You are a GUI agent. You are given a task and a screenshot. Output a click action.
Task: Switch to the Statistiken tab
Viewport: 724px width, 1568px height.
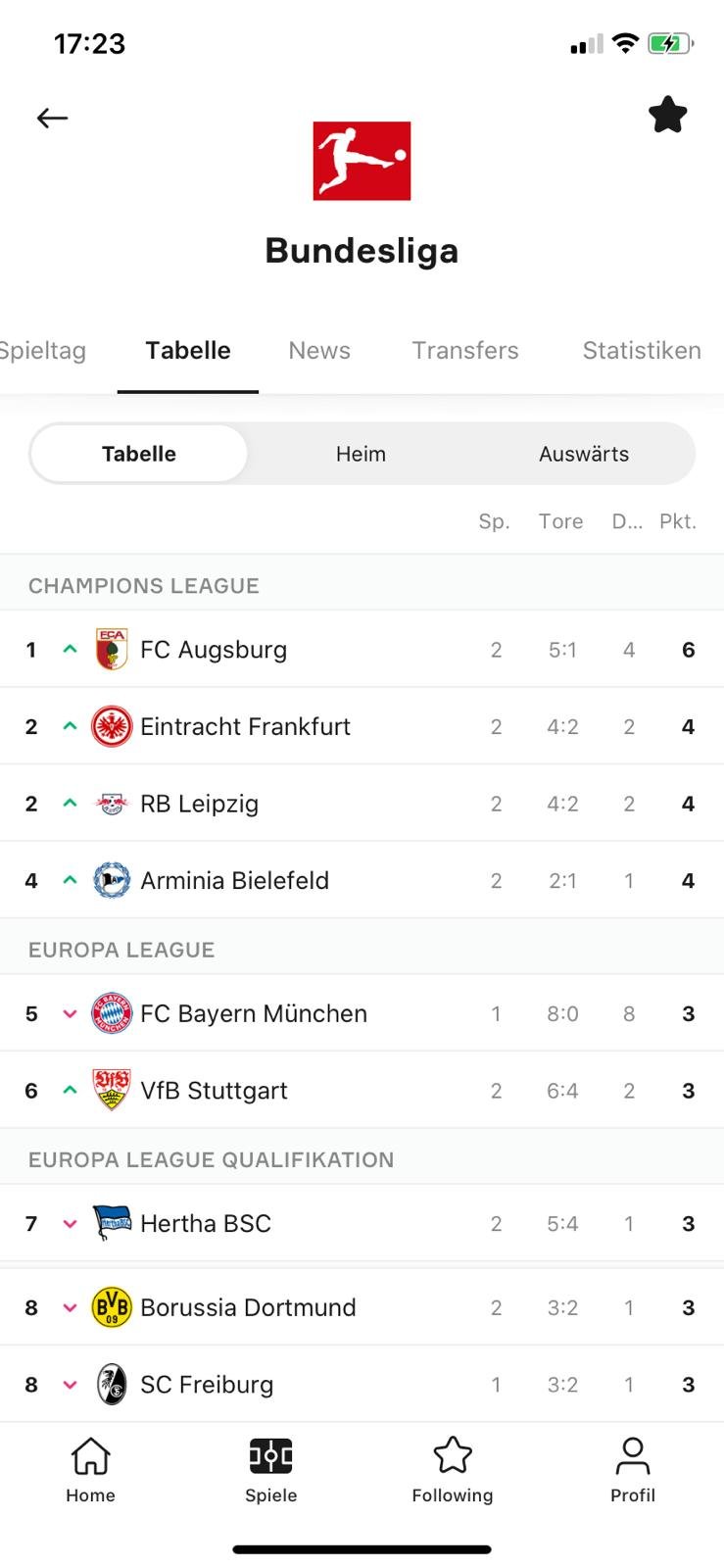[x=642, y=351]
